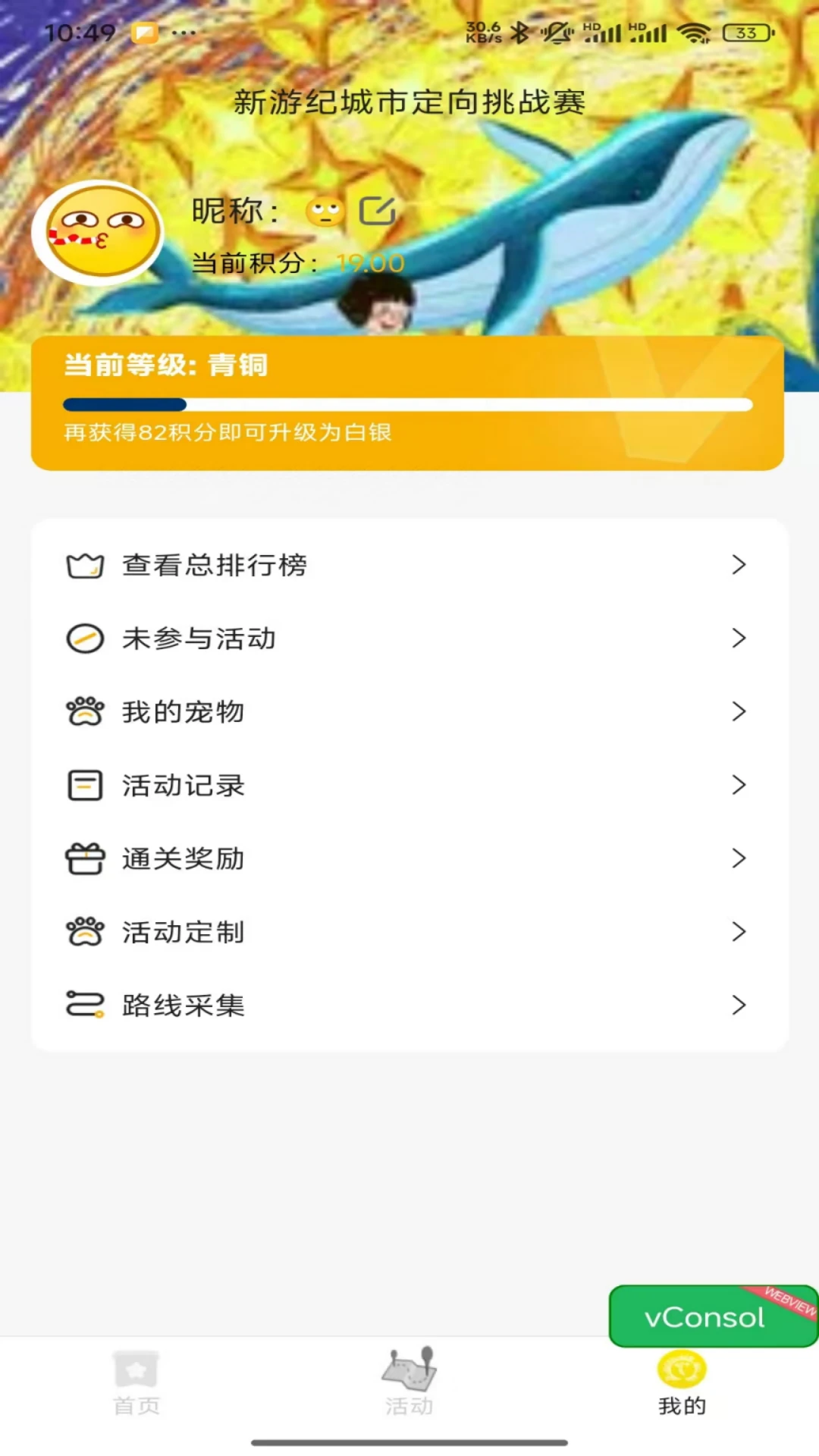Tap the current score 19.00 value

pos(369,264)
